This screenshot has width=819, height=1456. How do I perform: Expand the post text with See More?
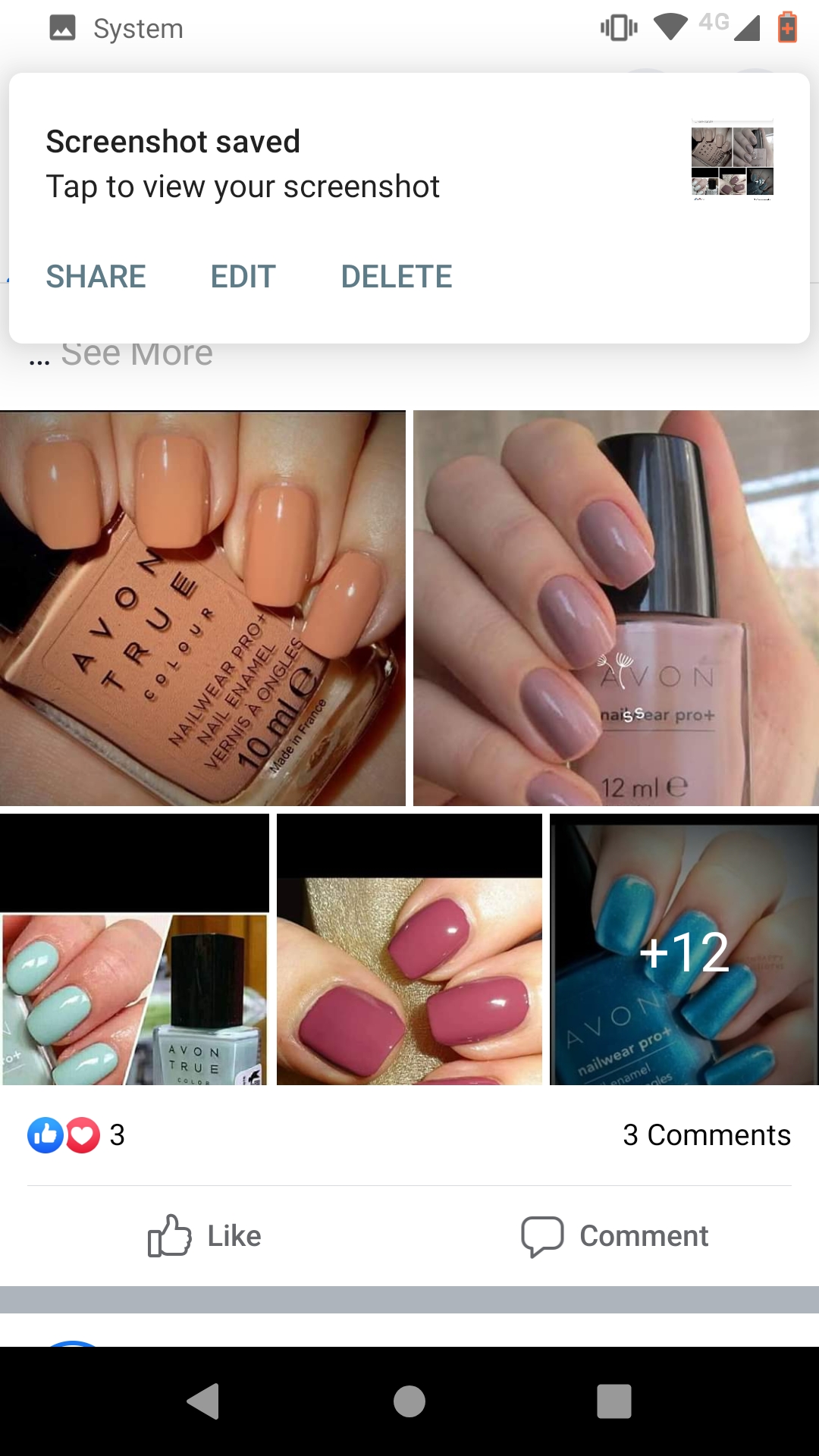tap(136, 354)
